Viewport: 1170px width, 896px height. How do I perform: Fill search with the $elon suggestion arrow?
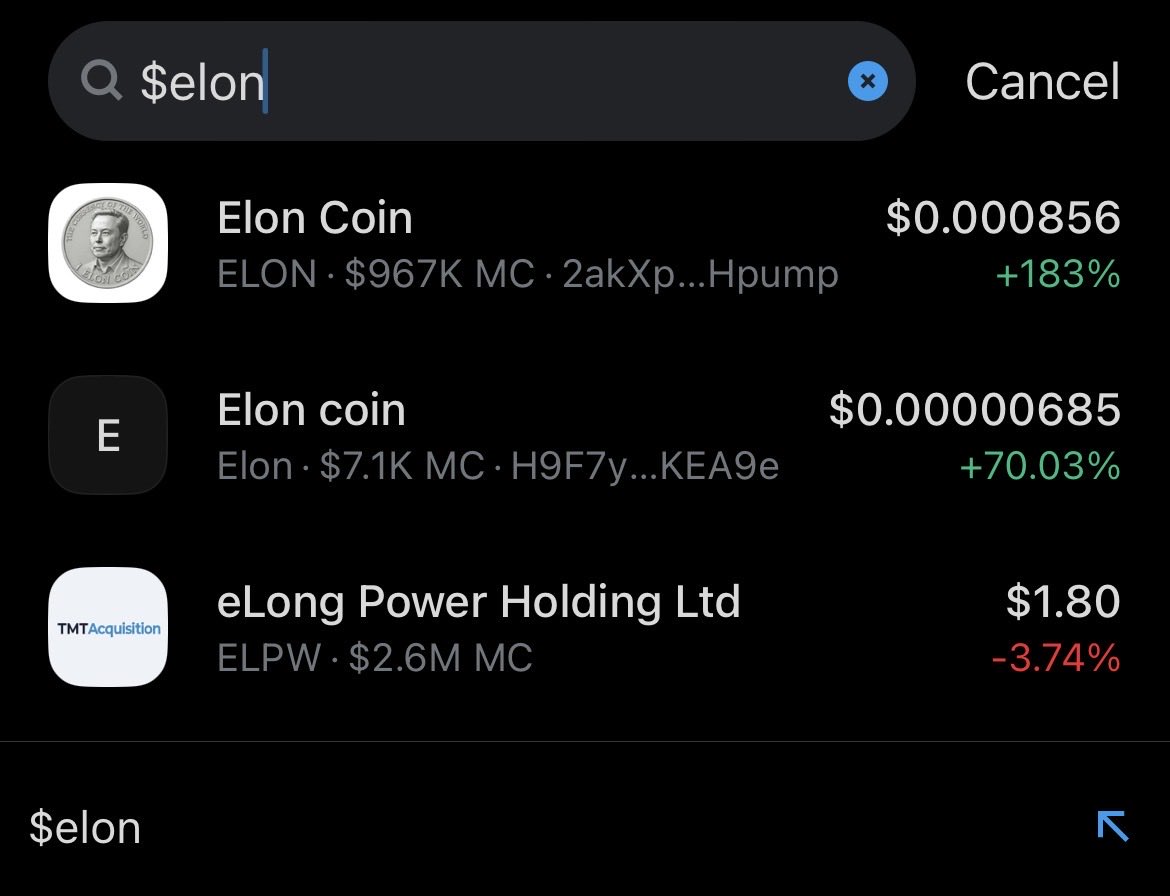[1112, 826]
